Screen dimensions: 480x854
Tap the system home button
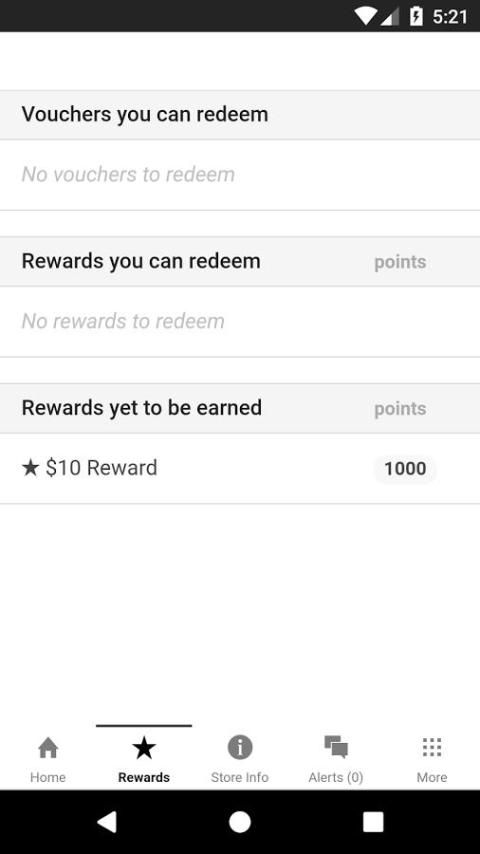pyautogui.click(x=240, y=821)
